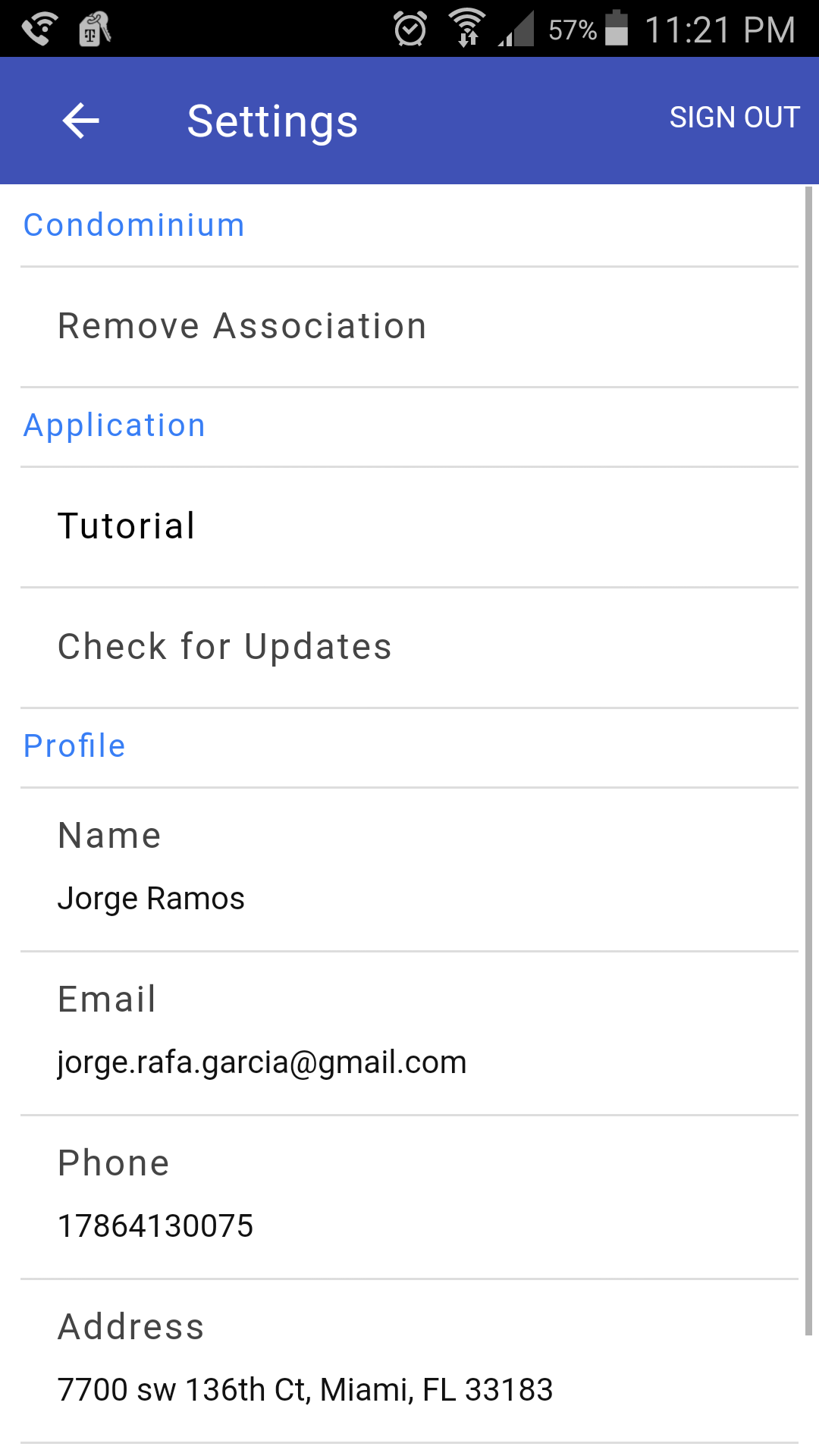Open the Email setting row

(262, 1033)
